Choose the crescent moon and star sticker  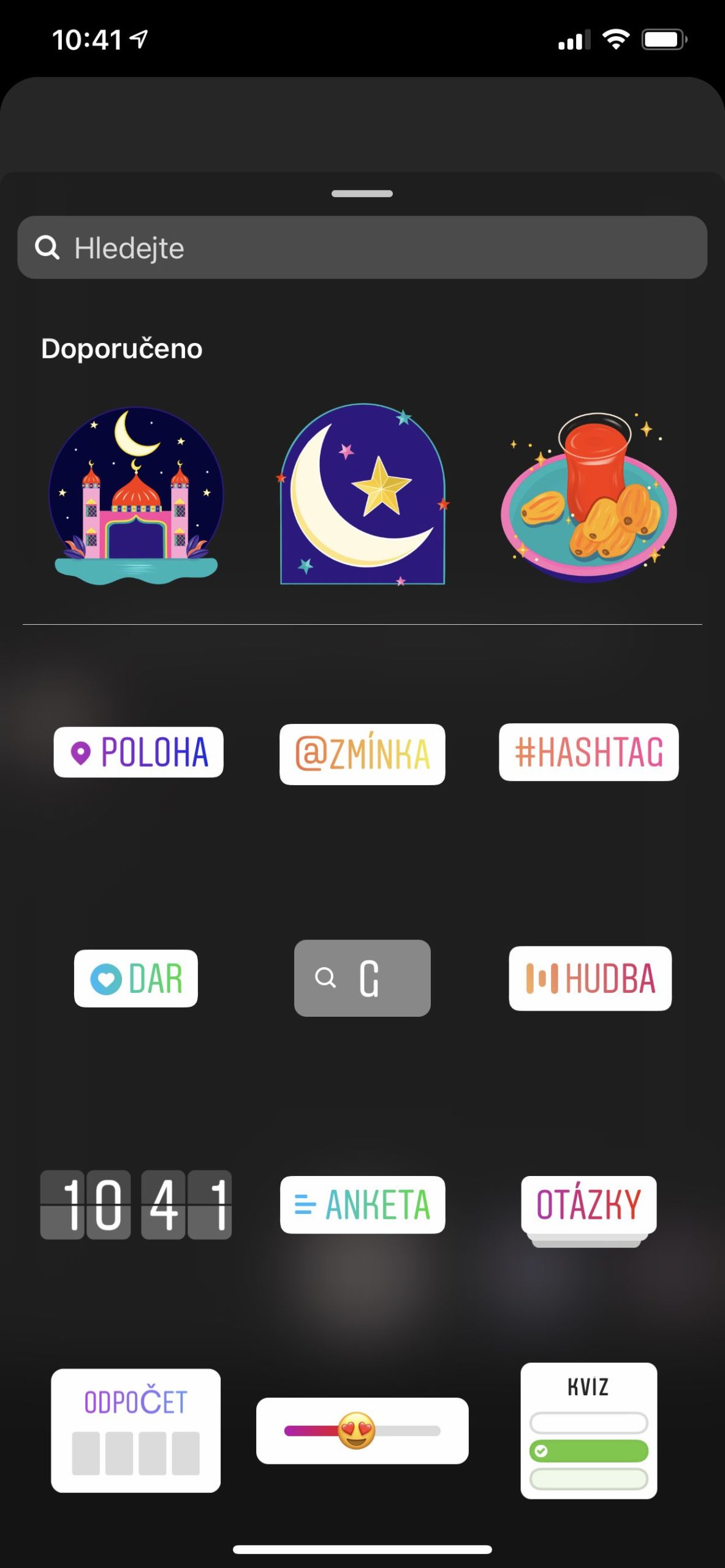pos(362,496)
